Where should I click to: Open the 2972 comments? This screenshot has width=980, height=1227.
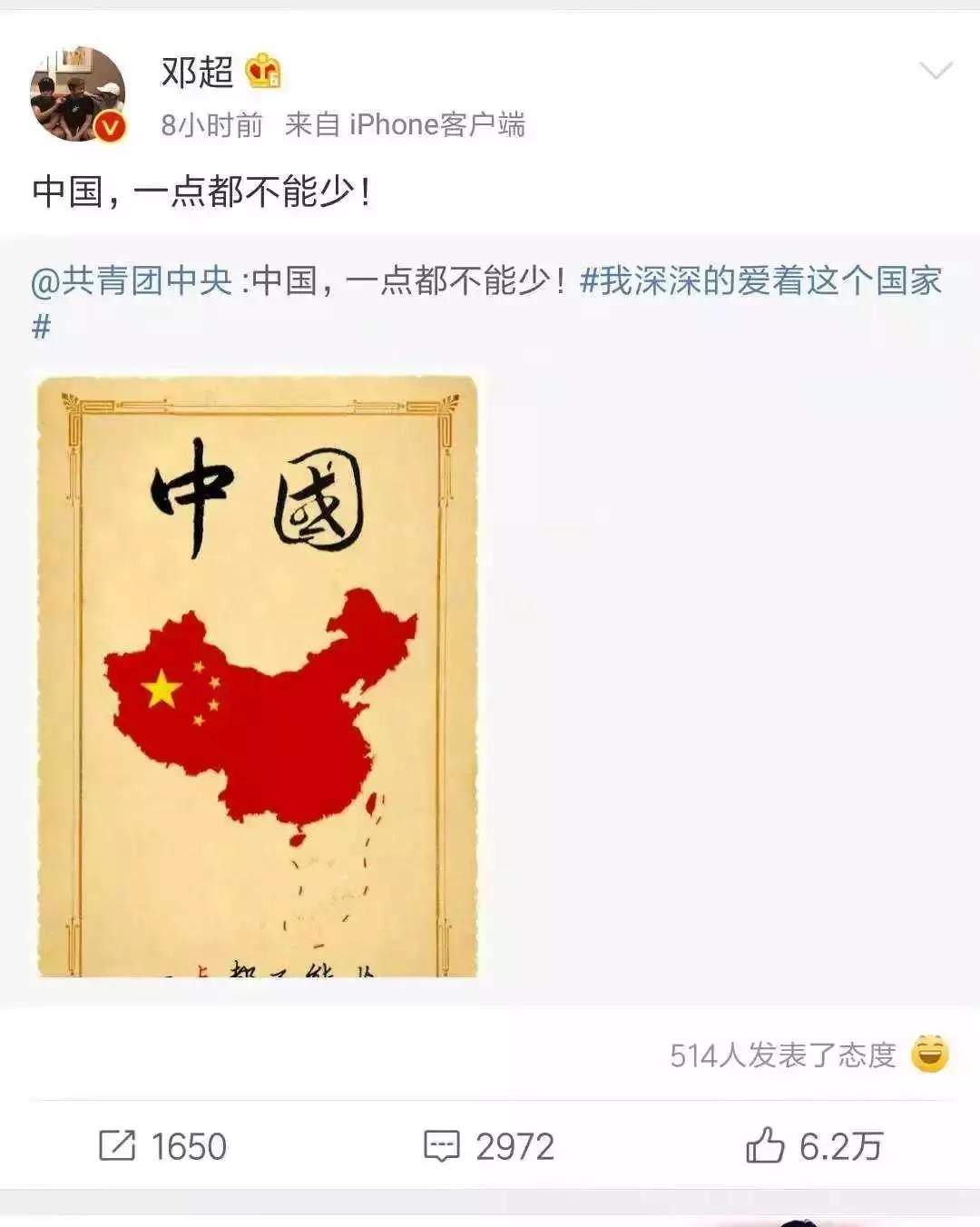[x=489, y=1146]
